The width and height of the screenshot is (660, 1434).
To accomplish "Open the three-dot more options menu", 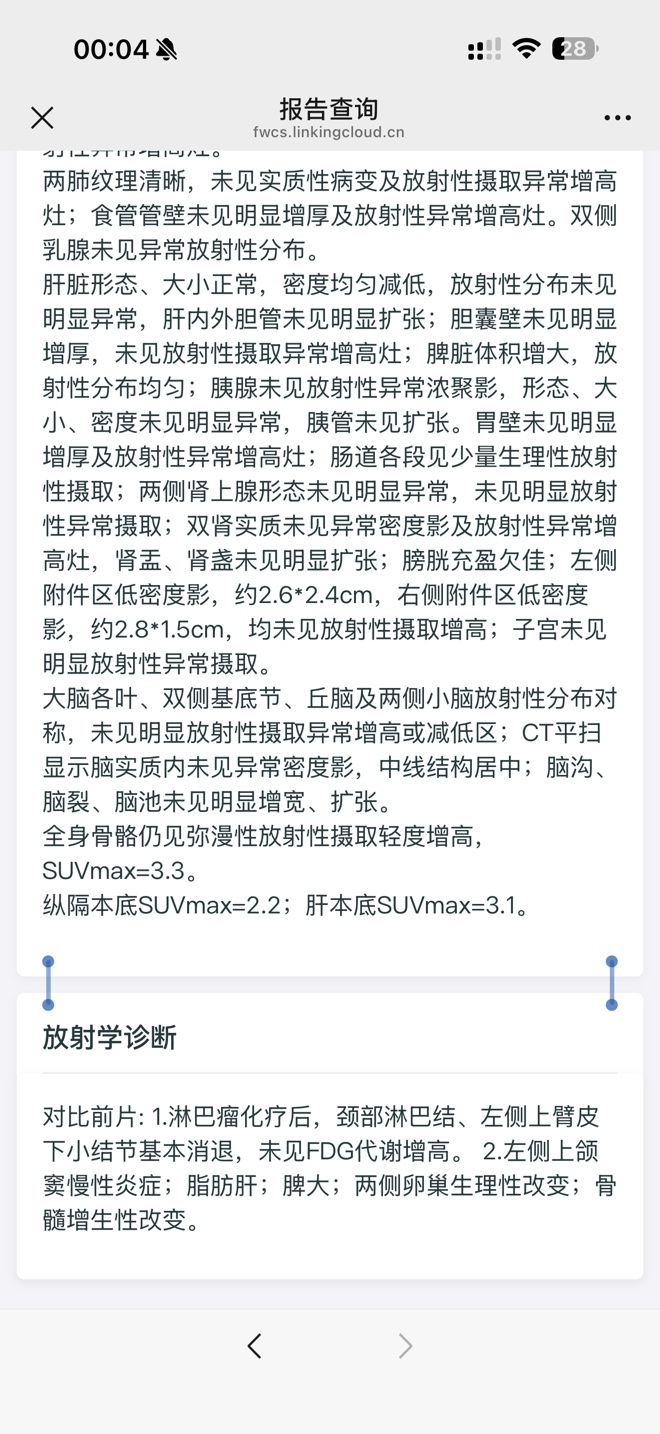I will tap(617, 118).
